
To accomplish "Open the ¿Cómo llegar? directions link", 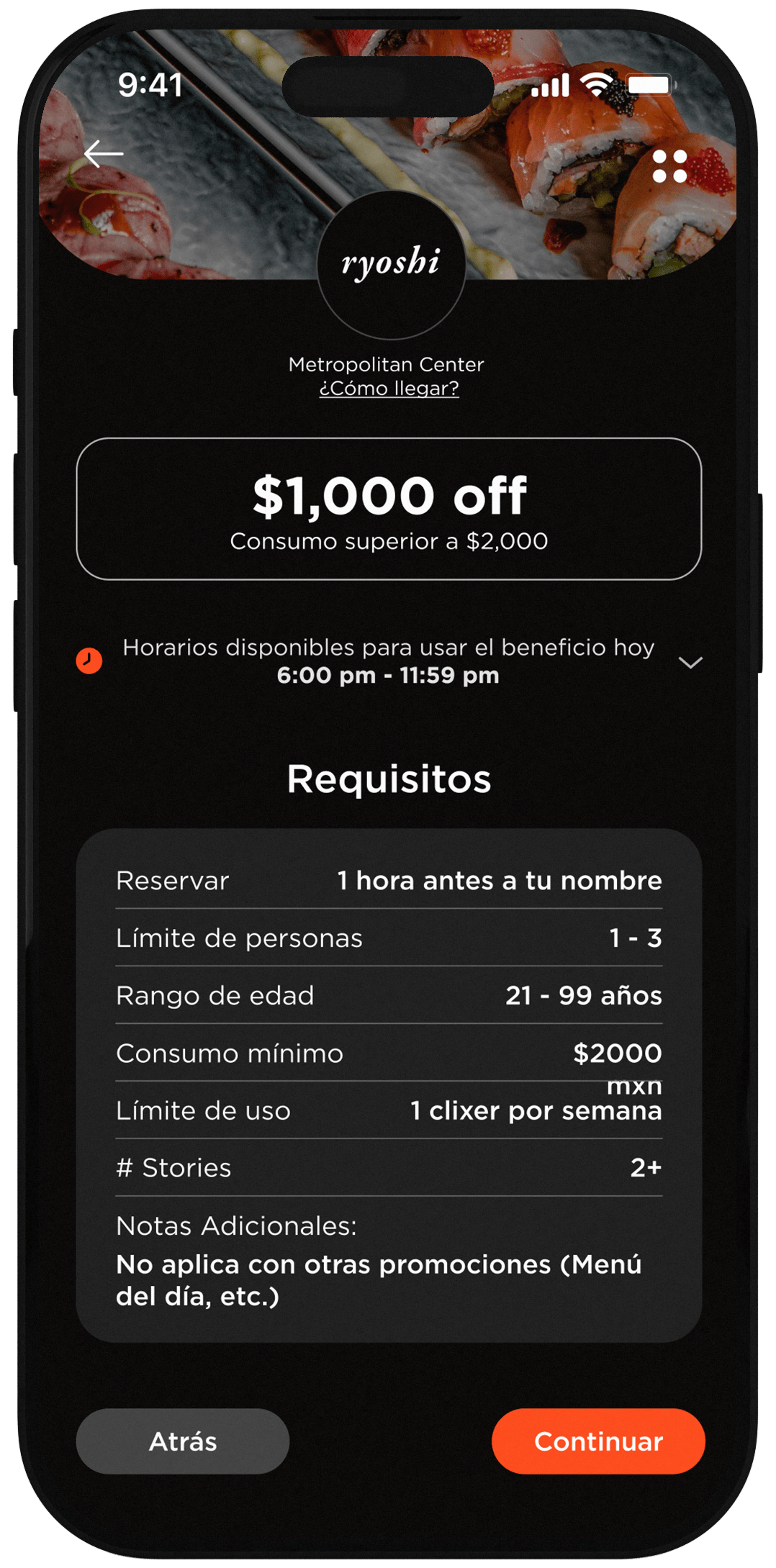I will pyautogui.click(x=389, y=388).
